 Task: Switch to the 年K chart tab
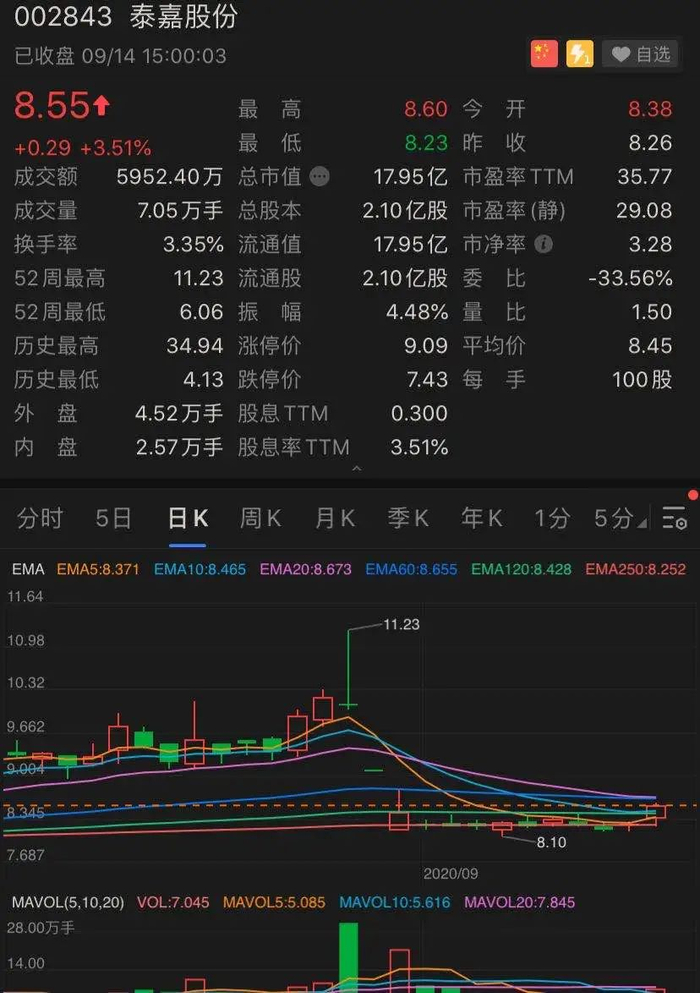coord(482,518)
